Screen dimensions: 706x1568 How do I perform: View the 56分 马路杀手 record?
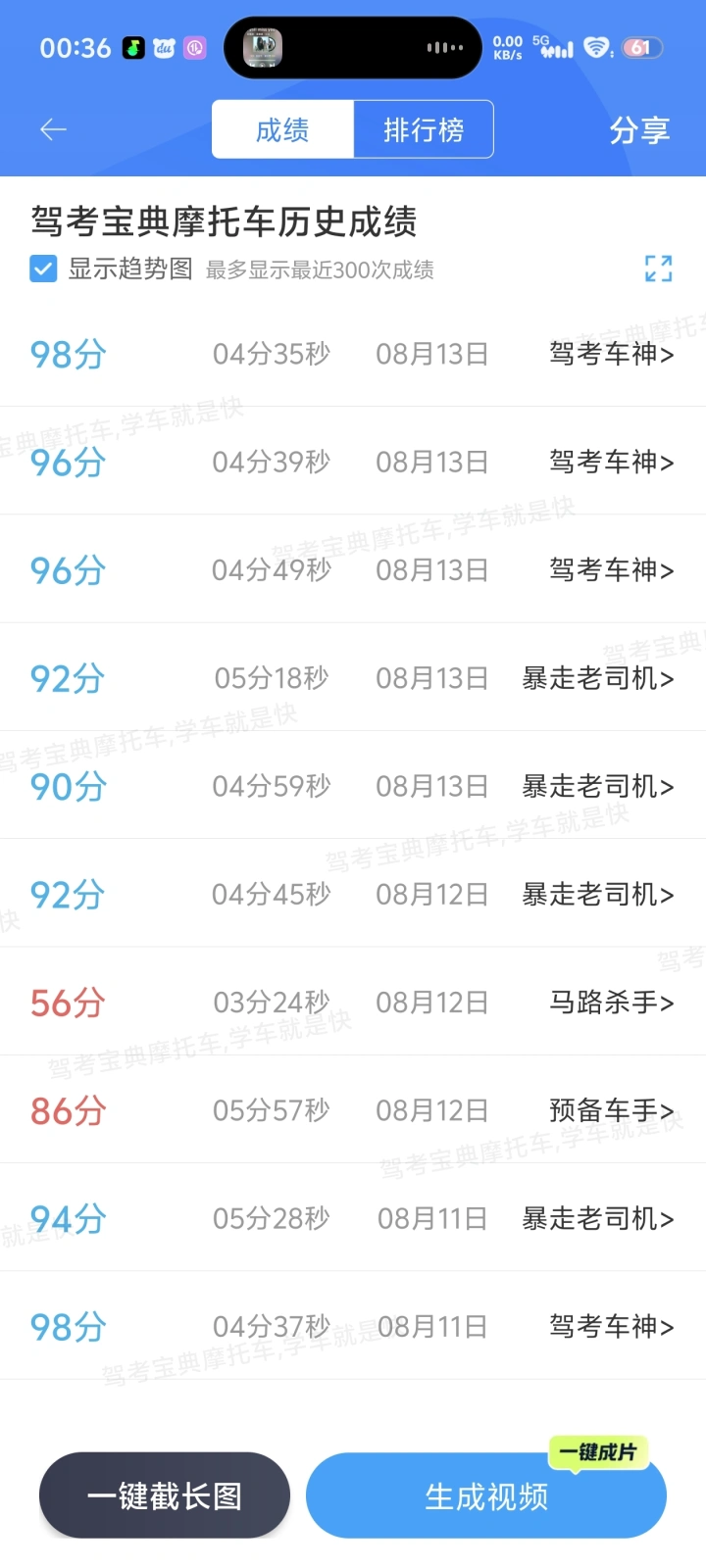pos(353,1002)
